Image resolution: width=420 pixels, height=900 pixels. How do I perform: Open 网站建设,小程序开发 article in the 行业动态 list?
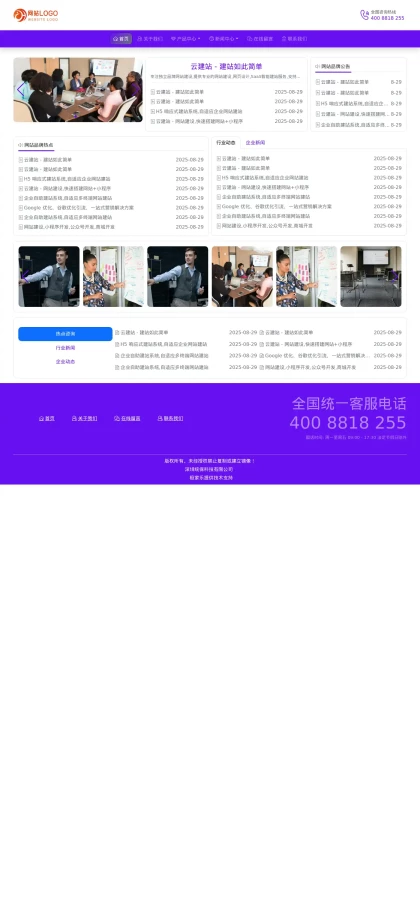(267, 226)
